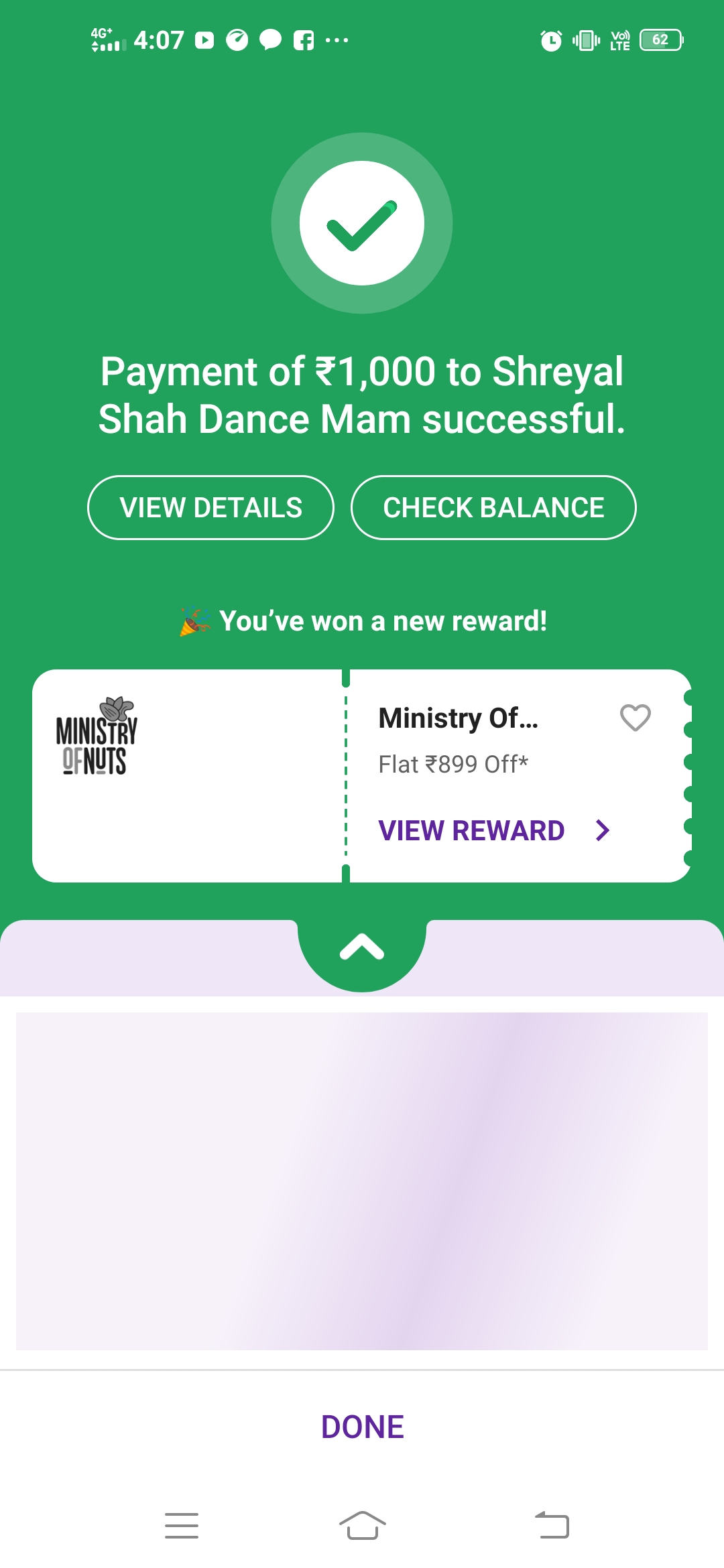Tap the VIEW DETAILS button
724x1568 pixels.
[210, 507]
